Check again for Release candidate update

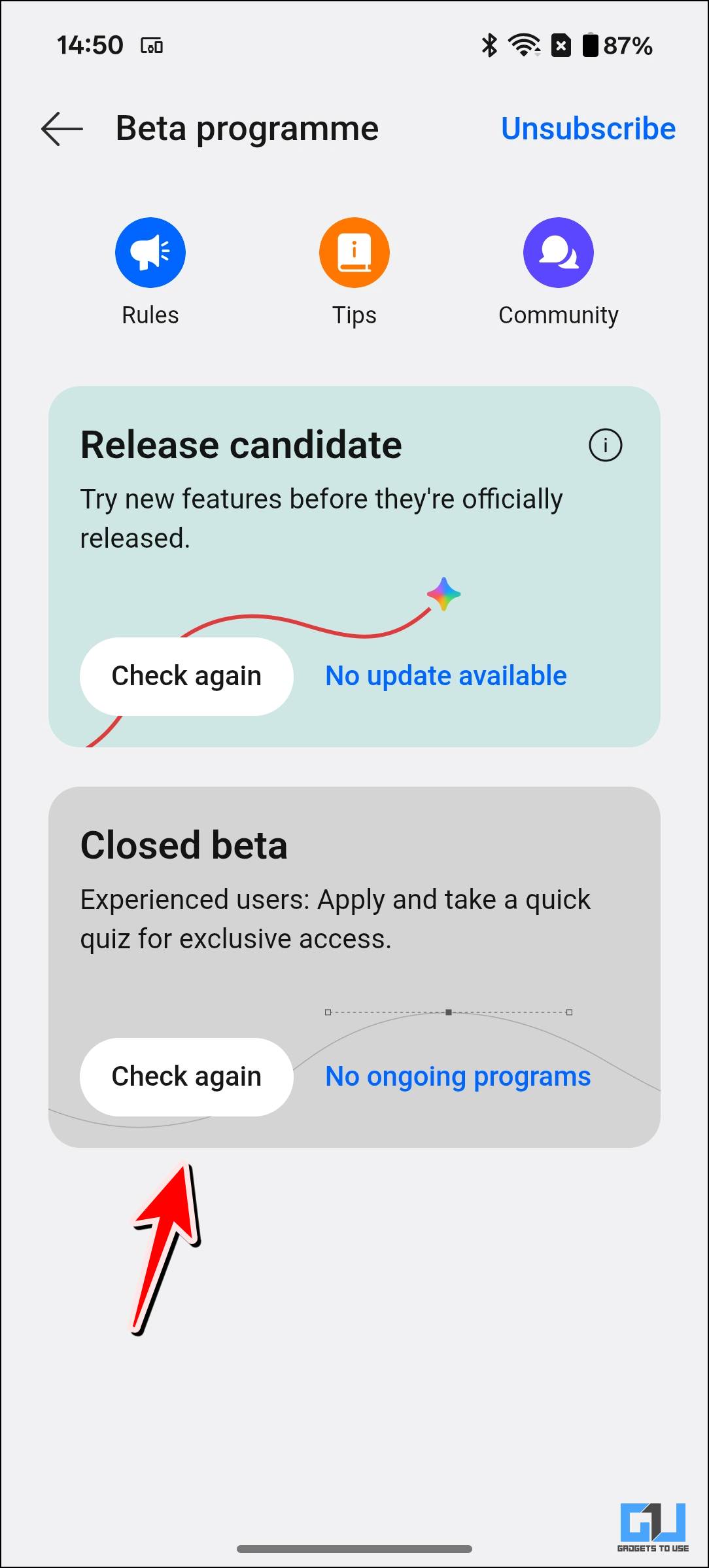186,676
